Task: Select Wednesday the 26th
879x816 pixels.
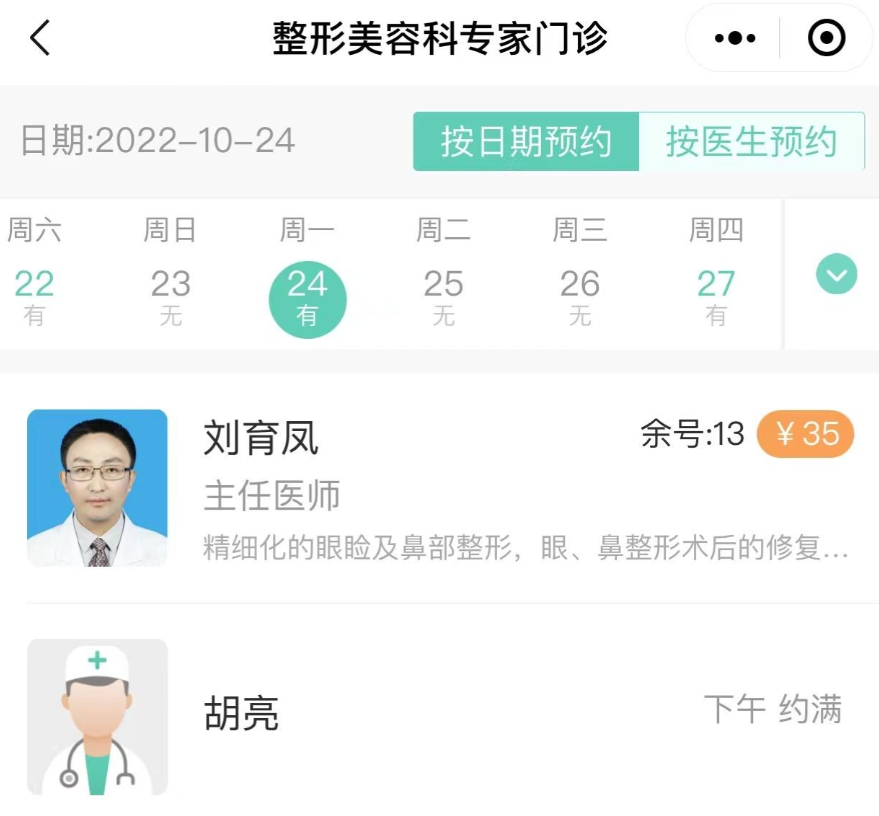Action: point(580,284)
